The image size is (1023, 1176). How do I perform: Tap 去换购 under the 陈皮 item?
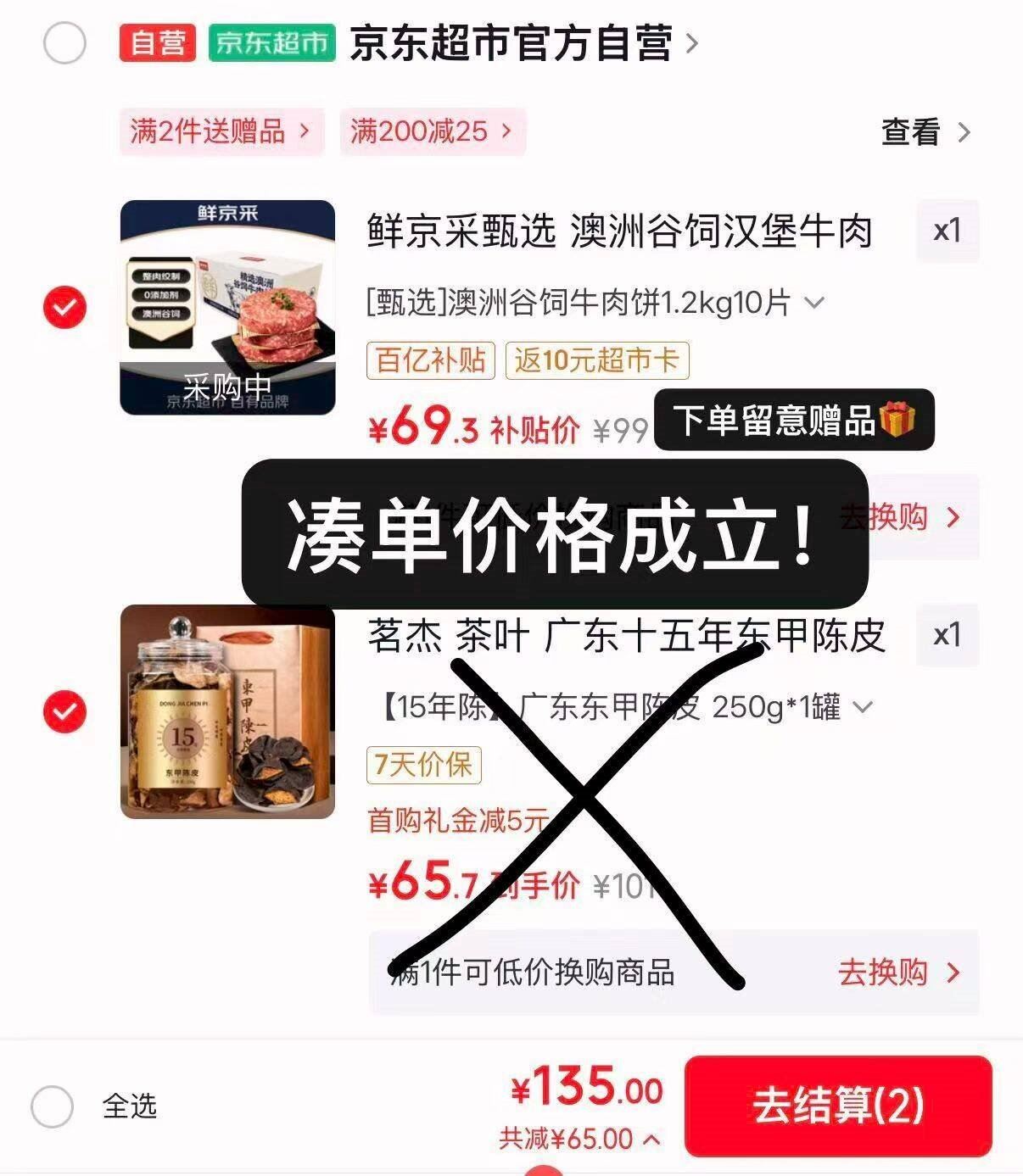tap(898, 972)
